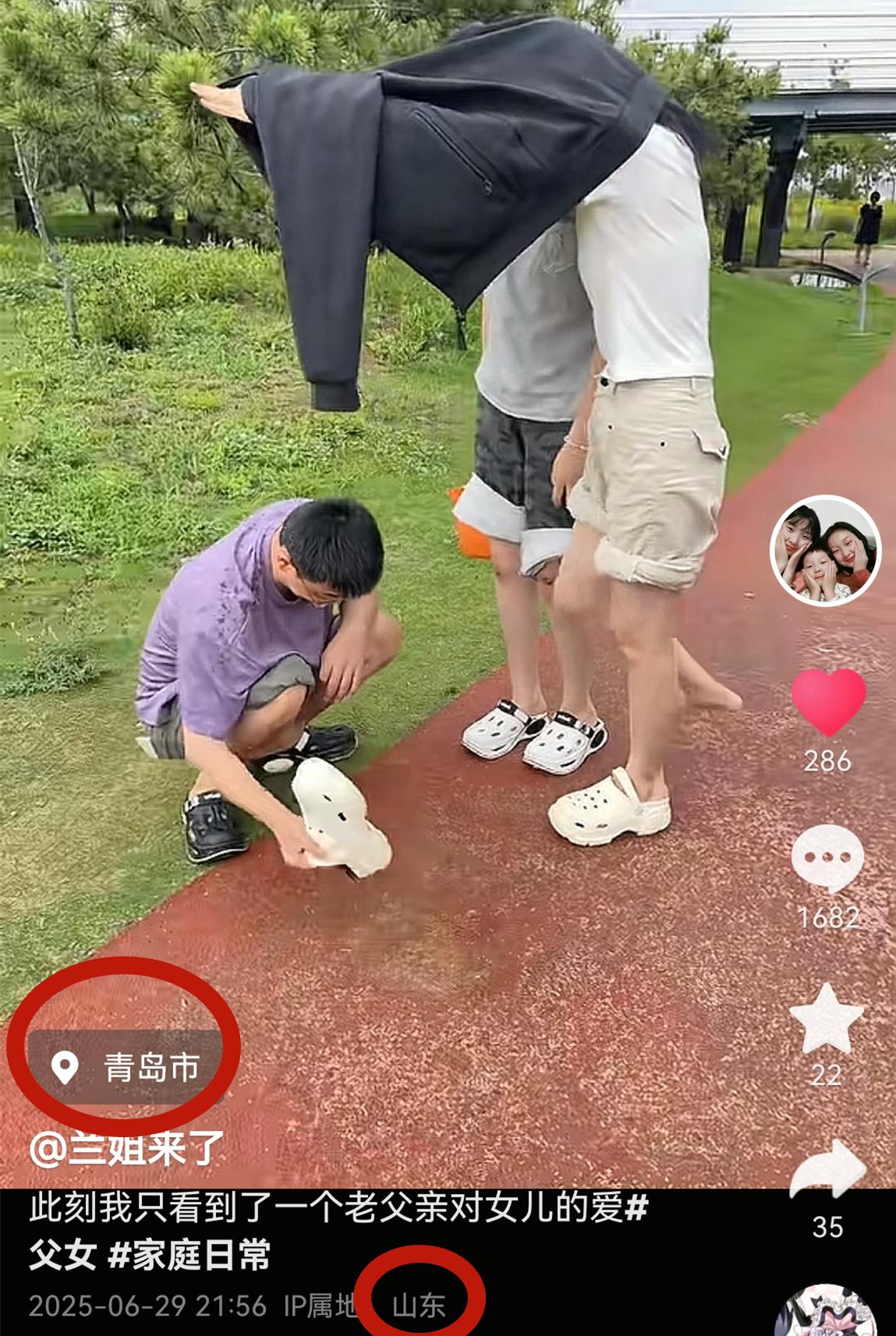Like this video with the heart
Screen dimensions: 896x1336
tap(828, 702)
